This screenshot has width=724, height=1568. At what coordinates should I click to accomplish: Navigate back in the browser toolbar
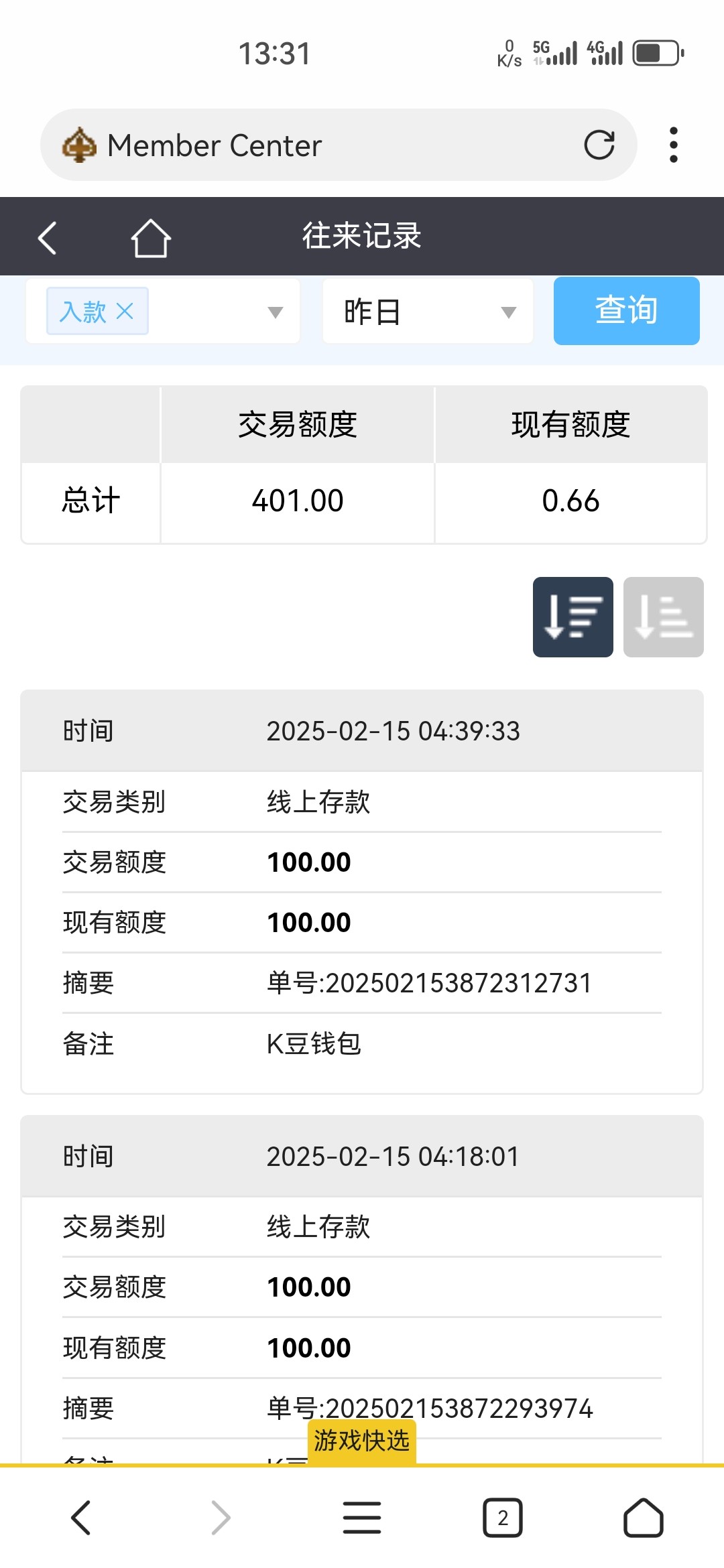click(x=80, y=1518)
